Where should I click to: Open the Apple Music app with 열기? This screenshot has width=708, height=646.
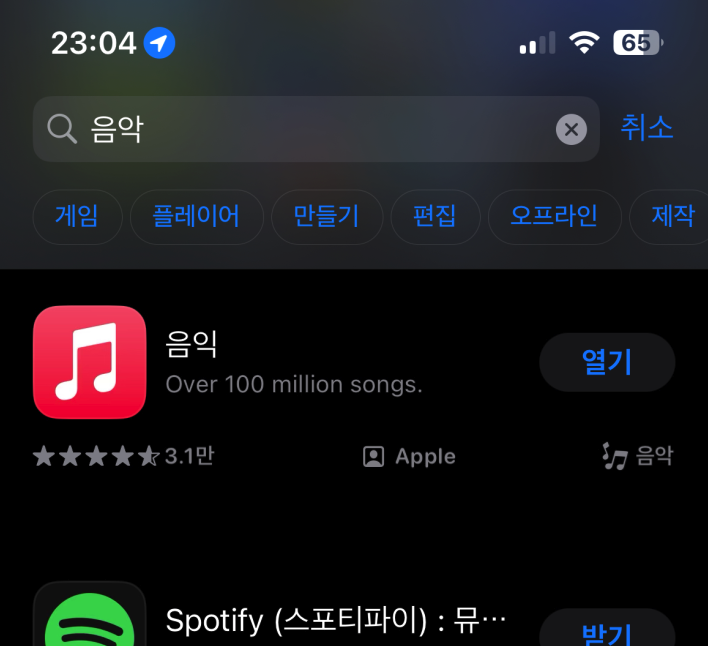click(x=607, y=362)
